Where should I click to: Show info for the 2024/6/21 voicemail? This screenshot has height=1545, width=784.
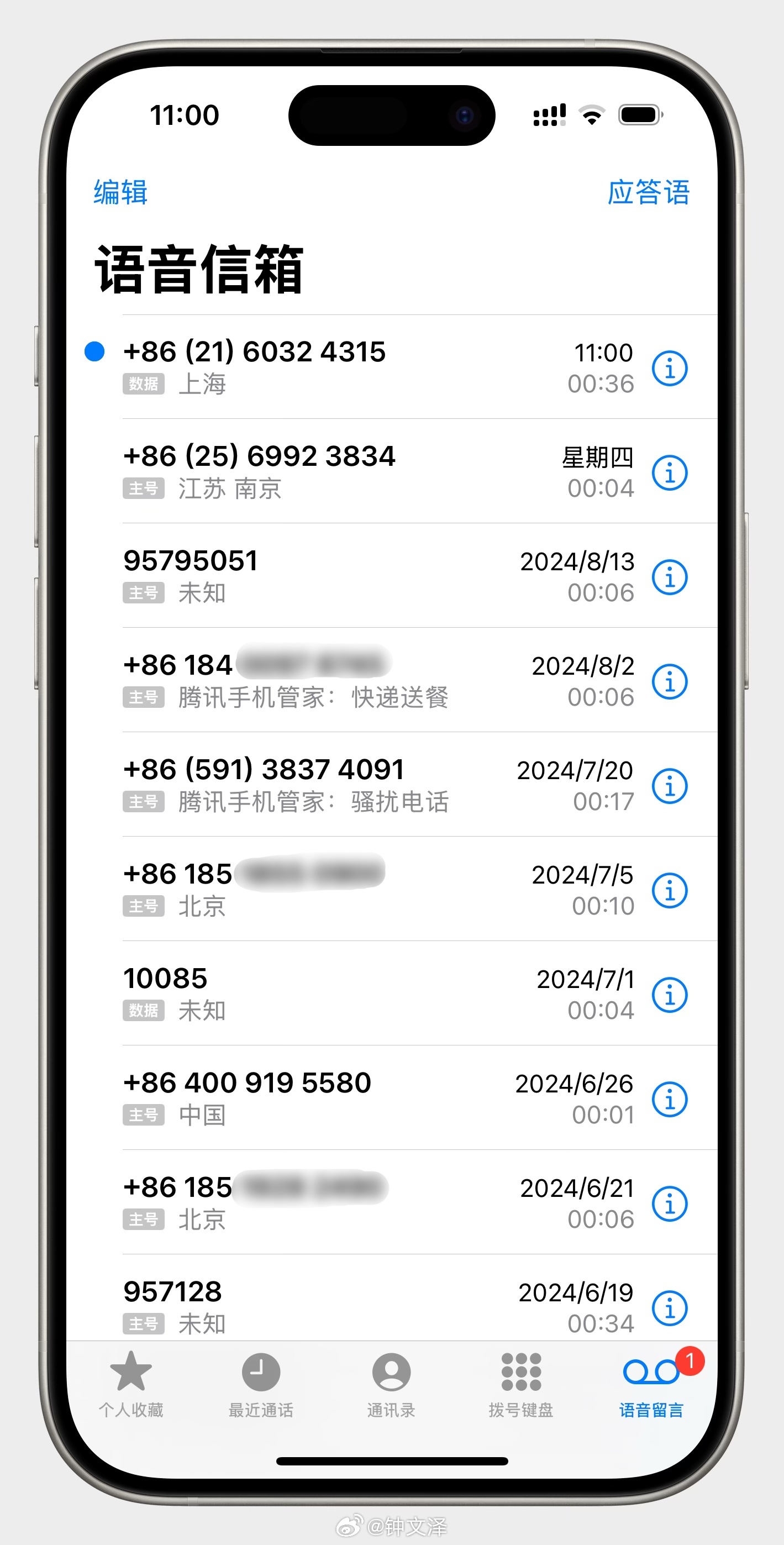tap(670, 1203)
